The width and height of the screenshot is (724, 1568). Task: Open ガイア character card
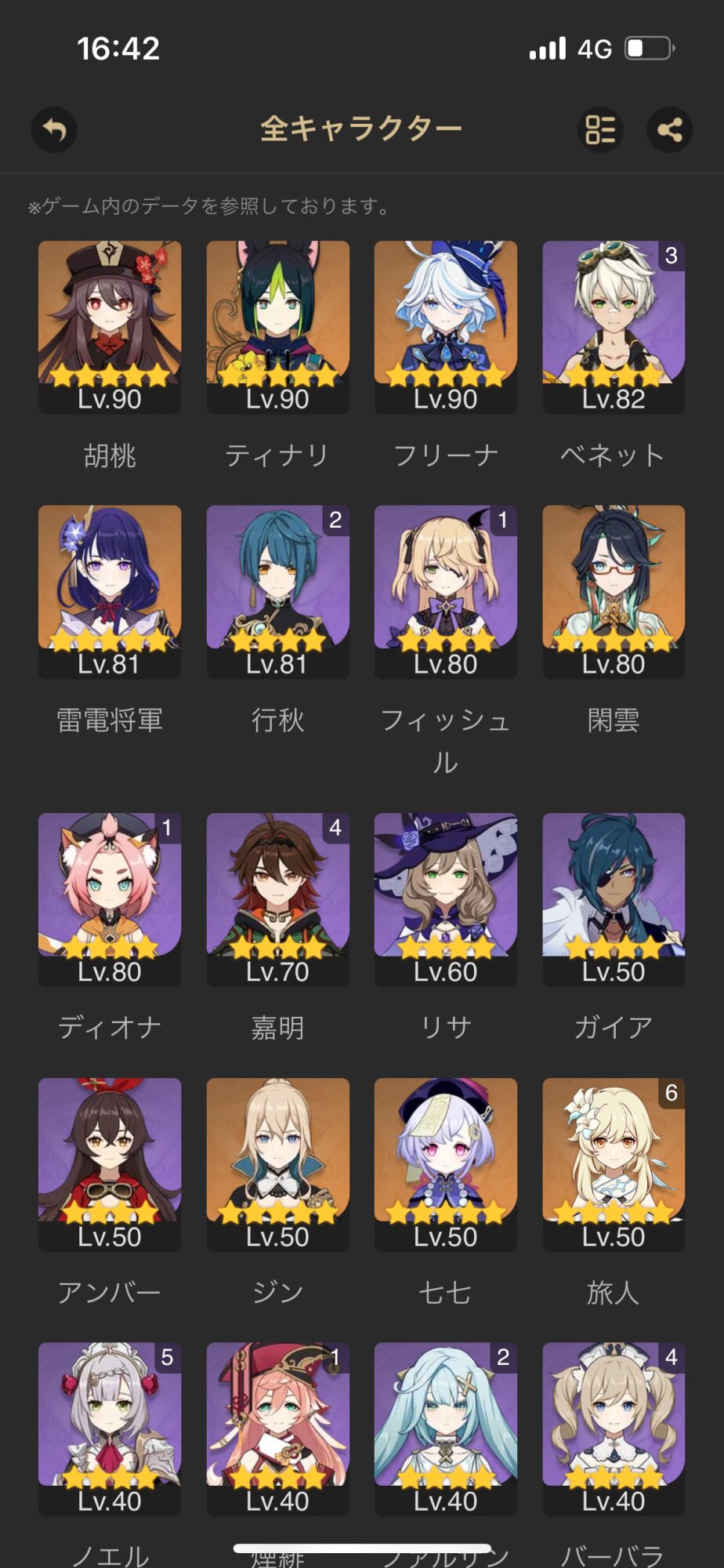614,899
